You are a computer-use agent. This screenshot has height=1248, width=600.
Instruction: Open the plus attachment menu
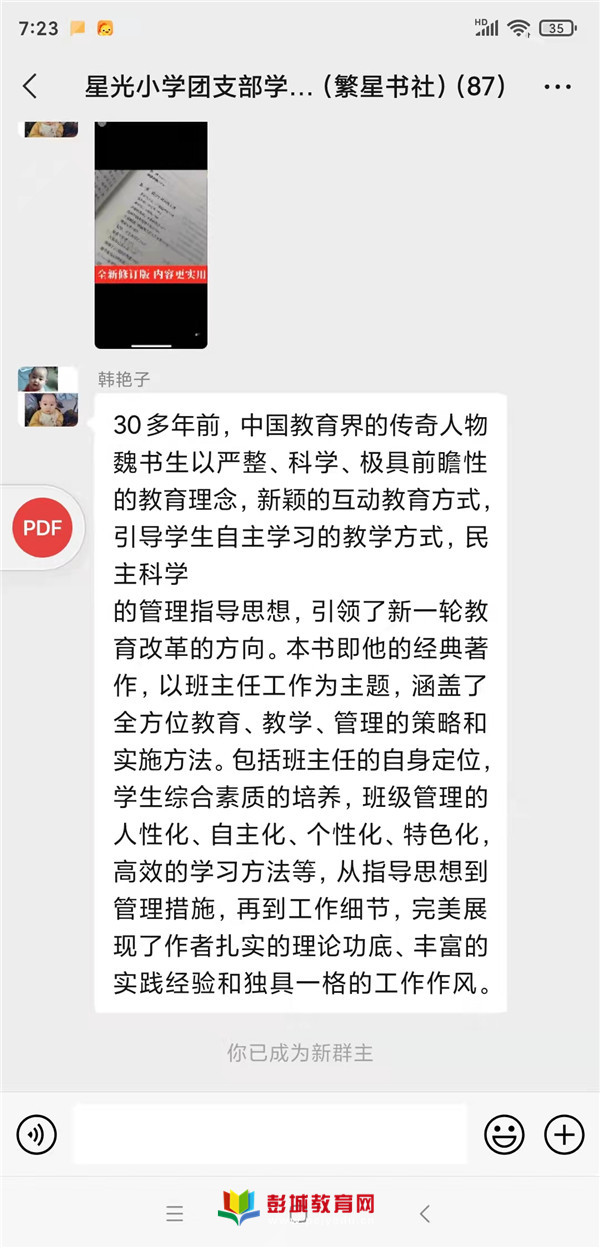[564, 1134]
